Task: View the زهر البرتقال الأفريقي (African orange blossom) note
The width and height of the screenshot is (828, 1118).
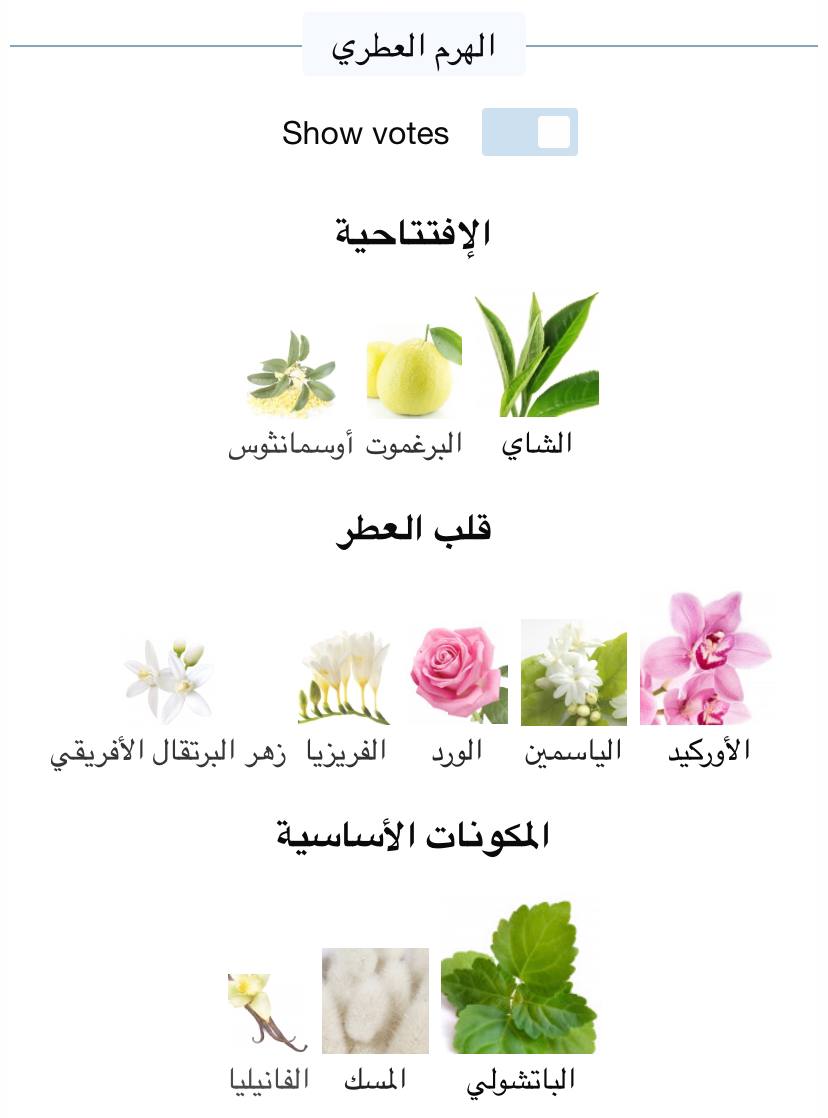Action: point(168,681)
